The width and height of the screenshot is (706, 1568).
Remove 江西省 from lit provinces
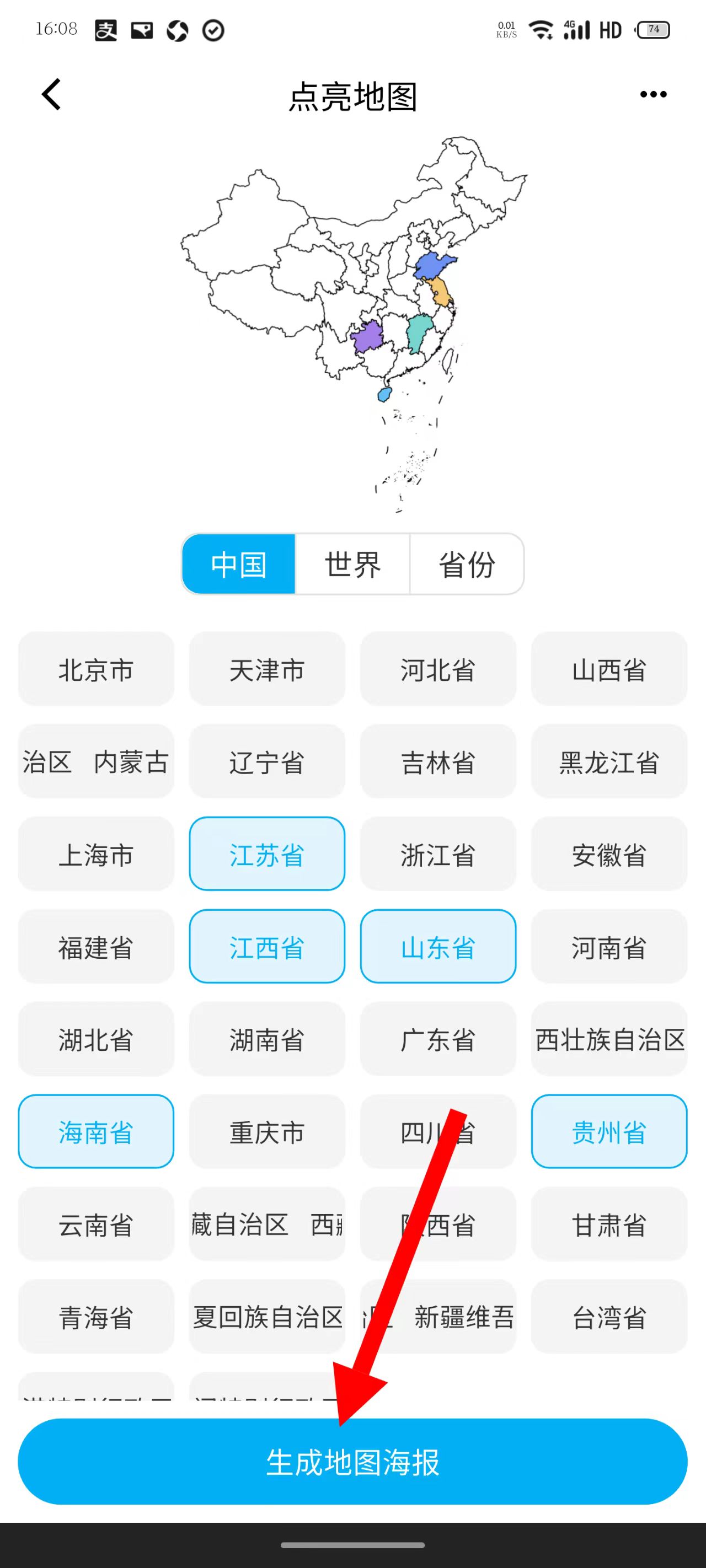(267, 947)
